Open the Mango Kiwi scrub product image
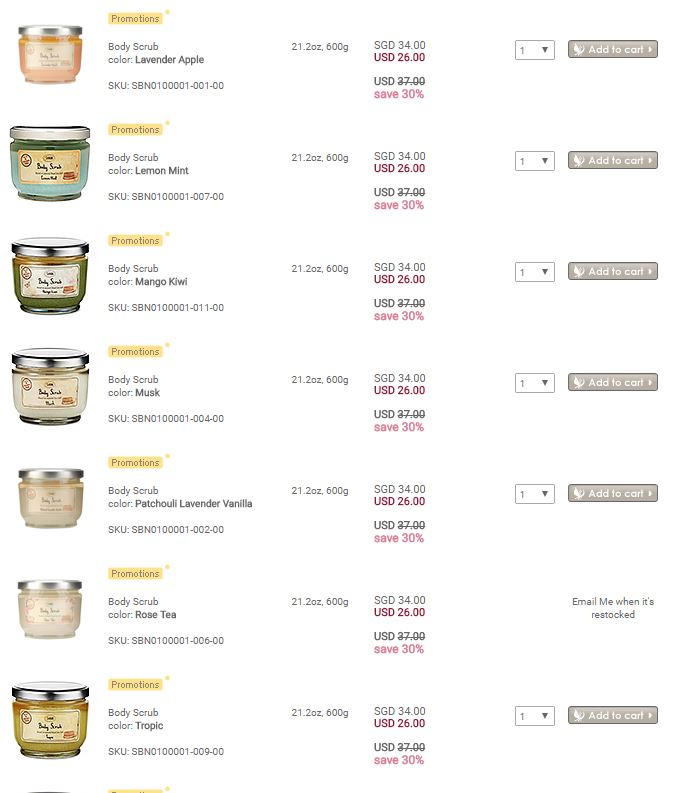674x793 pixels. point(50,274)
